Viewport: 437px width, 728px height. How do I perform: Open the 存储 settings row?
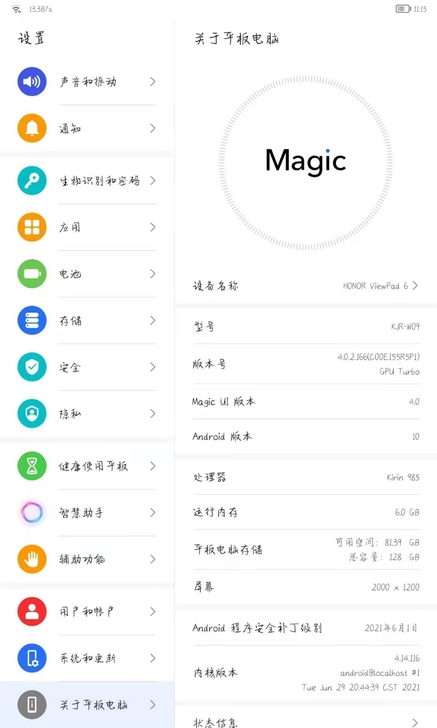pyautogui.click(x=87, y=320)
